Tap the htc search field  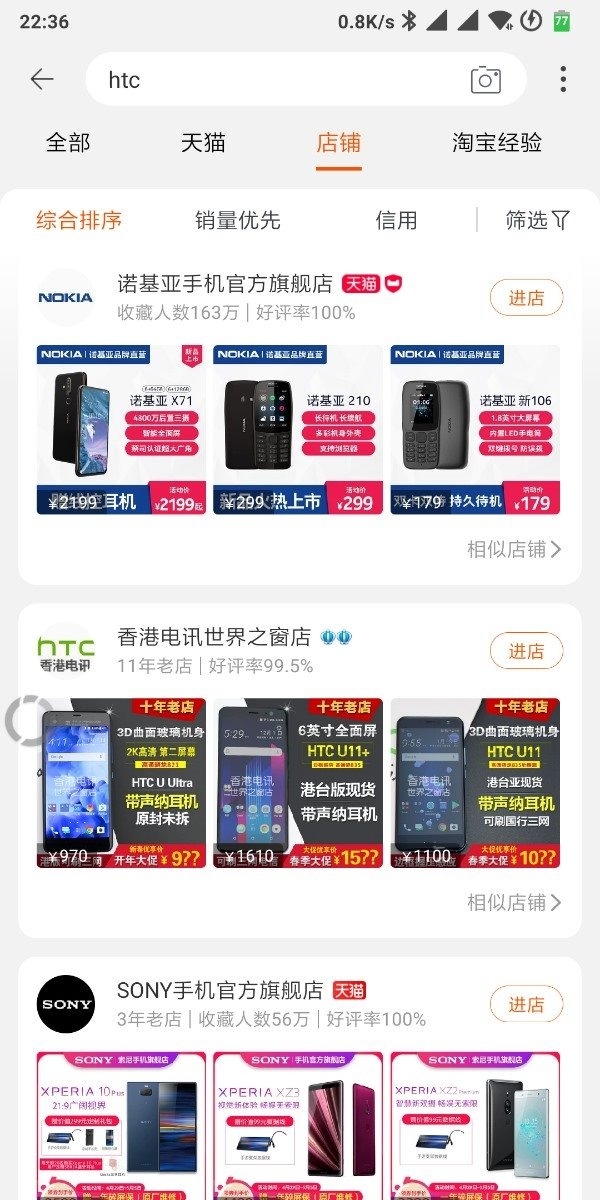point(280,80)
